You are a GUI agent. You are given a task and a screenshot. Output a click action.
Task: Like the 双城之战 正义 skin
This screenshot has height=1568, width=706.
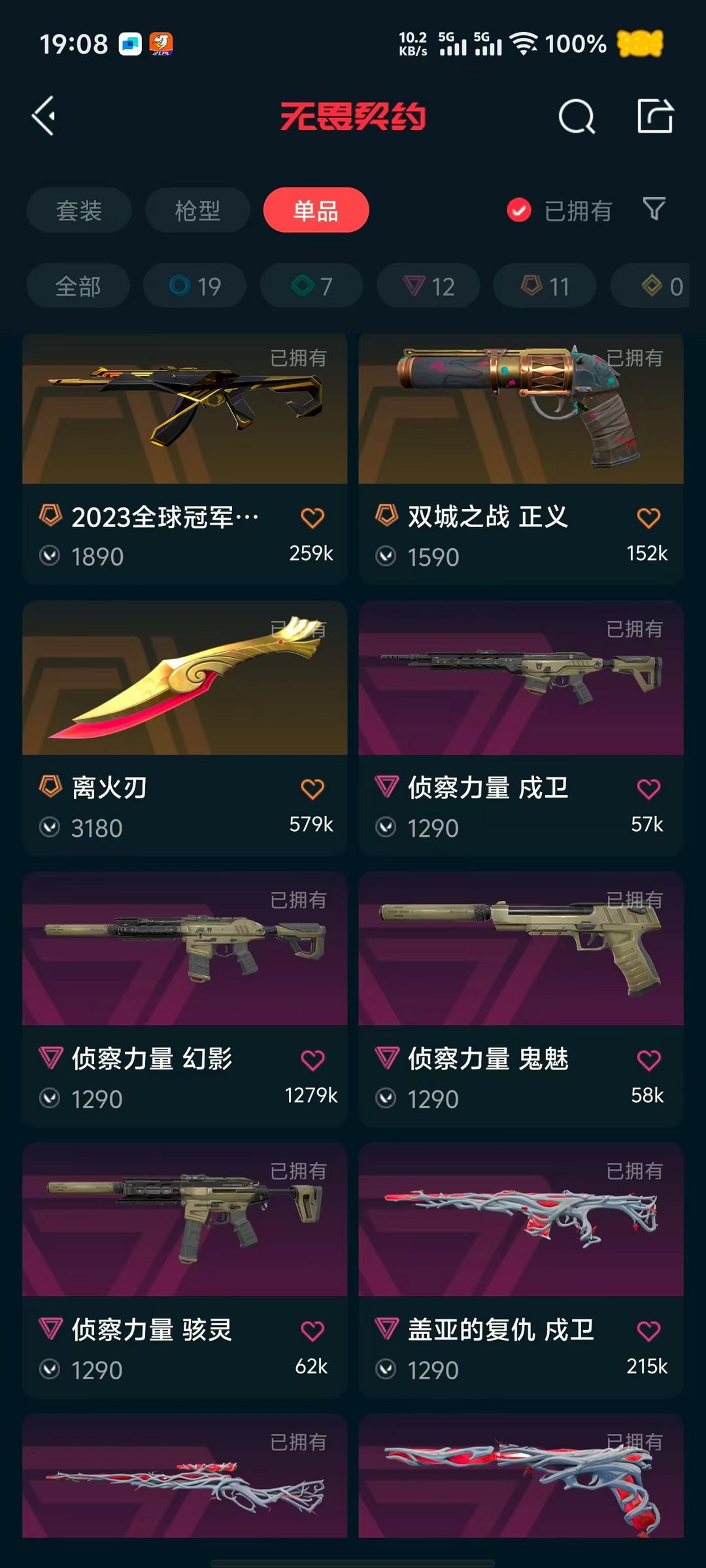coord(648,517)
